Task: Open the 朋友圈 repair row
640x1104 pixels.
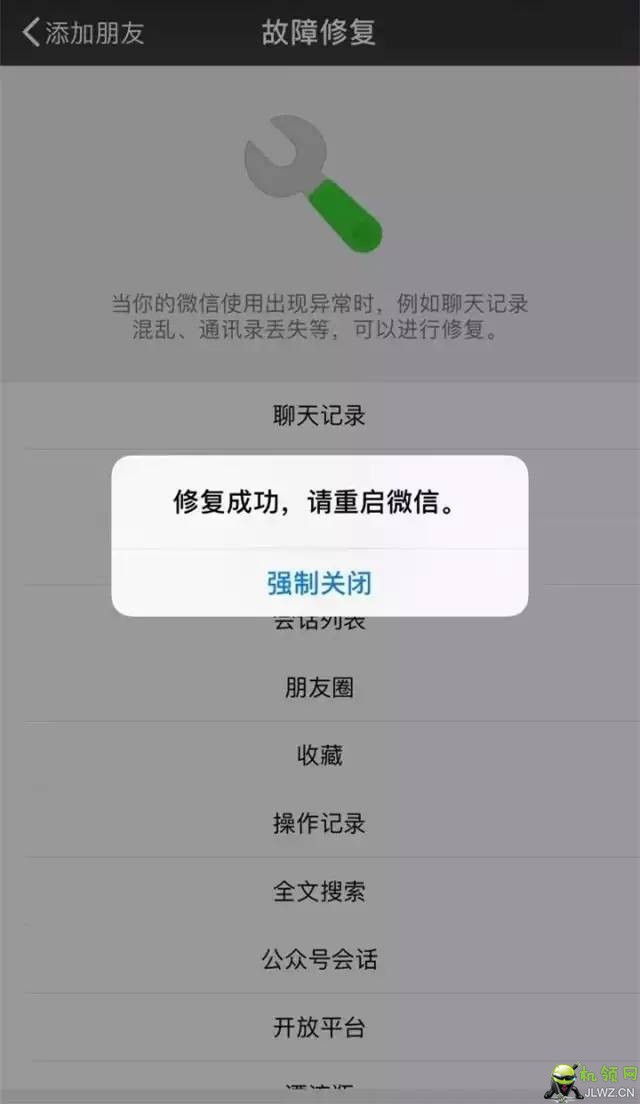Action: coord(320,687)
